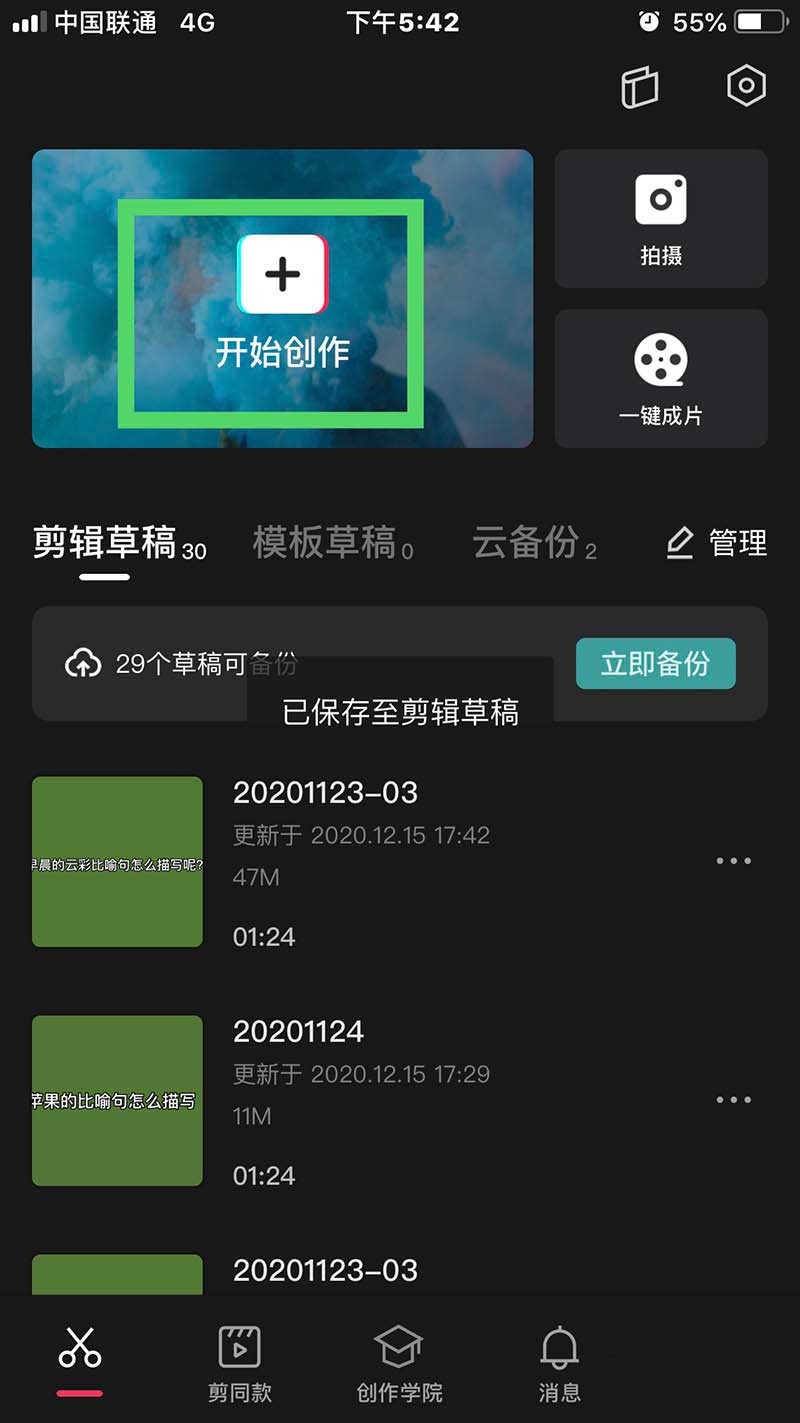Viewport: 800px width, 1423px height.
Task: Check 消息 notifications via the bell icon
Action: pyautogui.click(x=558, y=1360)
